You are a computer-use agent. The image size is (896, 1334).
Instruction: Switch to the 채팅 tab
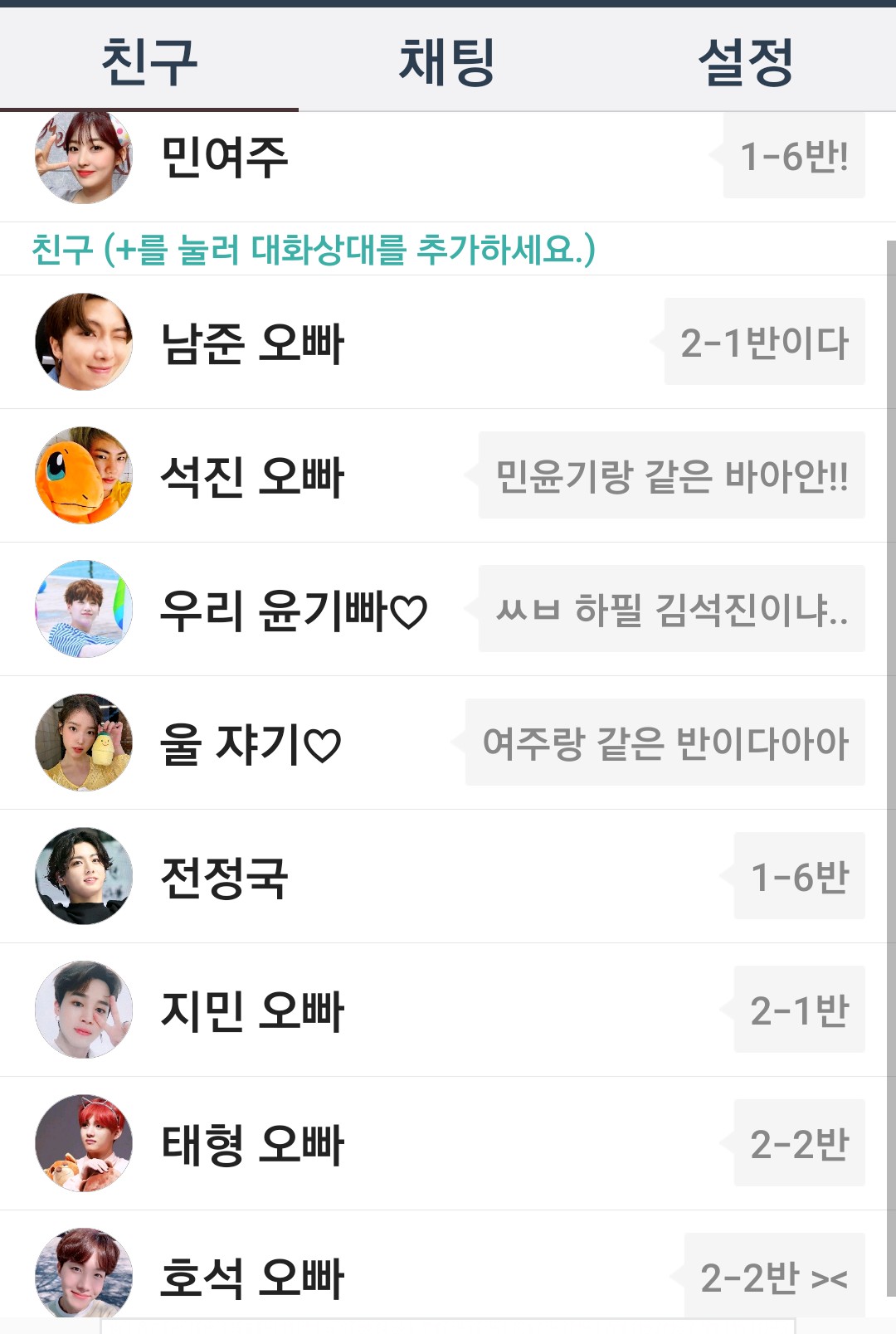pyautogui.click(x=447, y=62)
